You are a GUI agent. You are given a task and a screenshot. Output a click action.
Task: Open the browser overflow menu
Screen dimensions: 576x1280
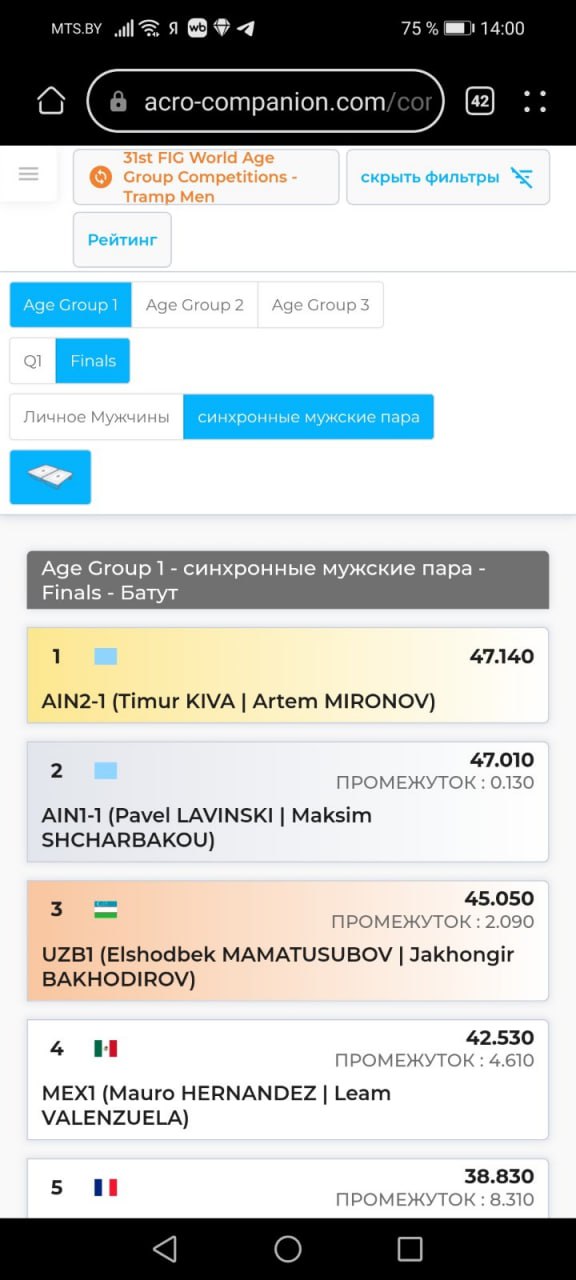[535, 101]
